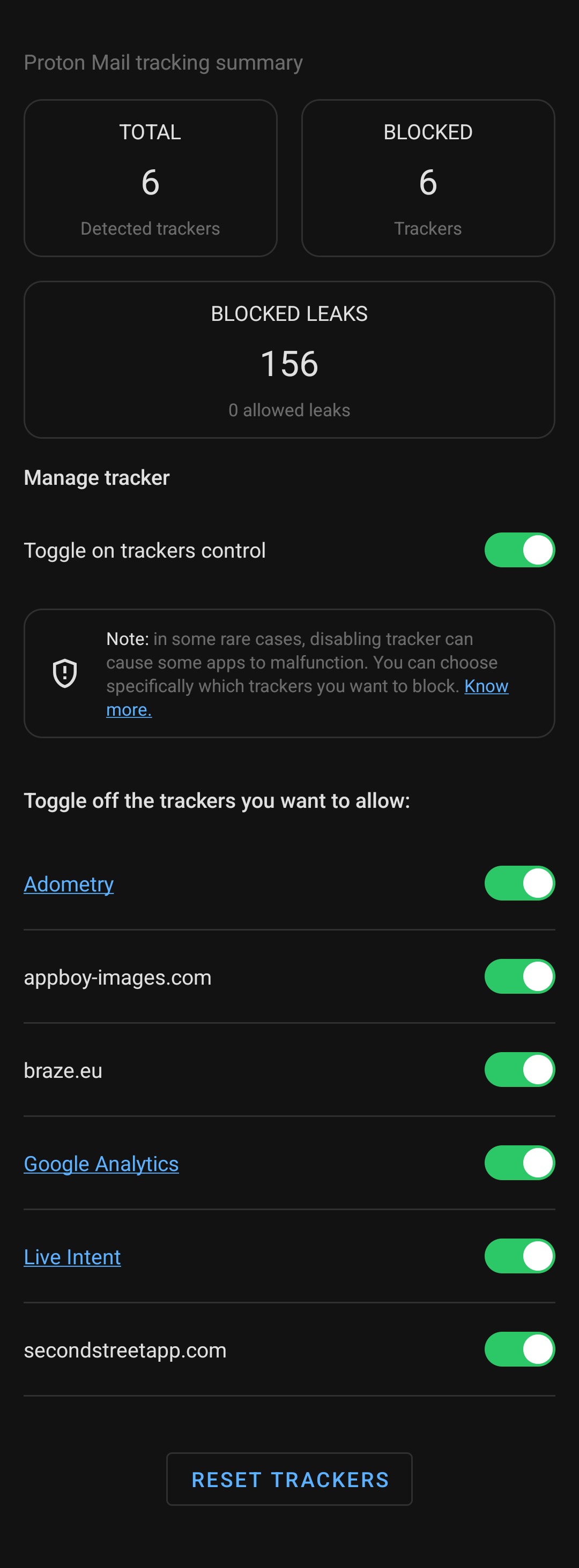Click the 0 allowed leaks label
Screen dimensions: 579x1568
pyautogui.click(x=289, y=410)
